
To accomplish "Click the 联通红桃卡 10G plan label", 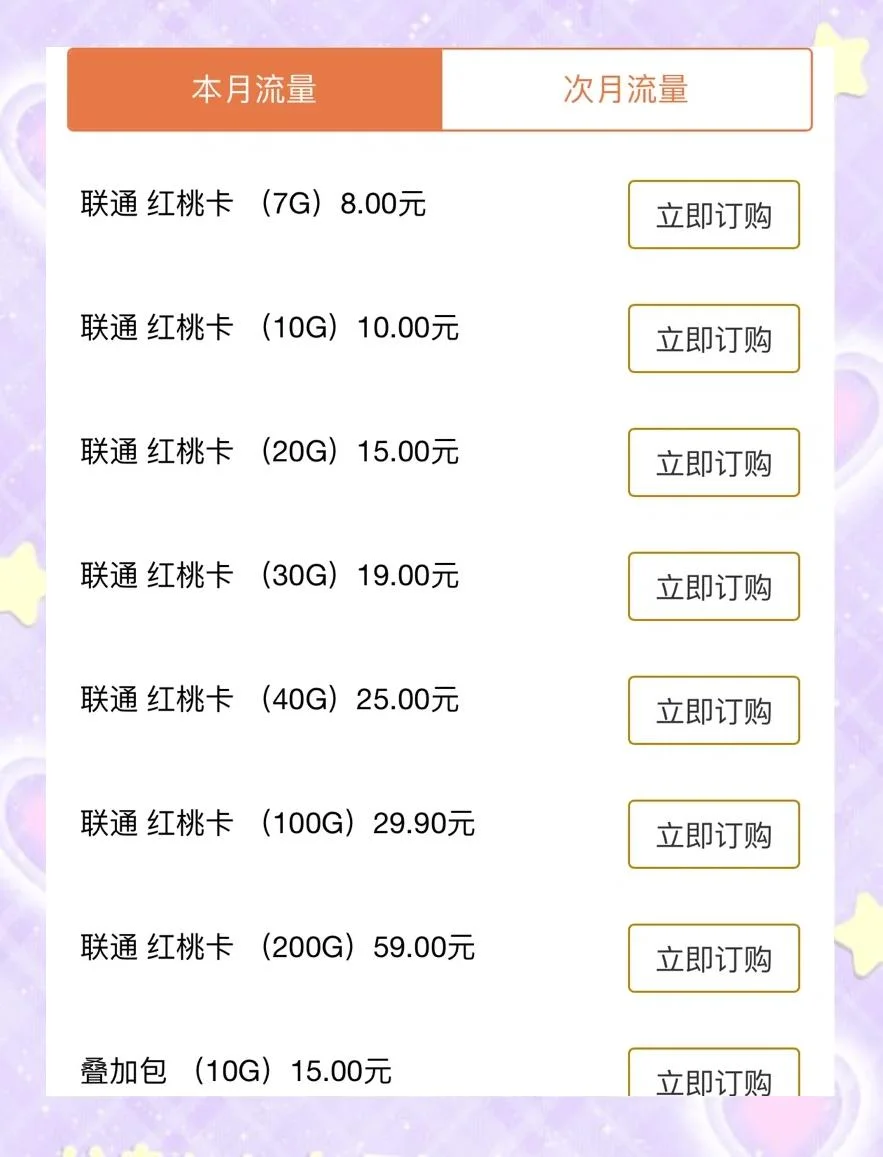I will (x=268, y=327).
